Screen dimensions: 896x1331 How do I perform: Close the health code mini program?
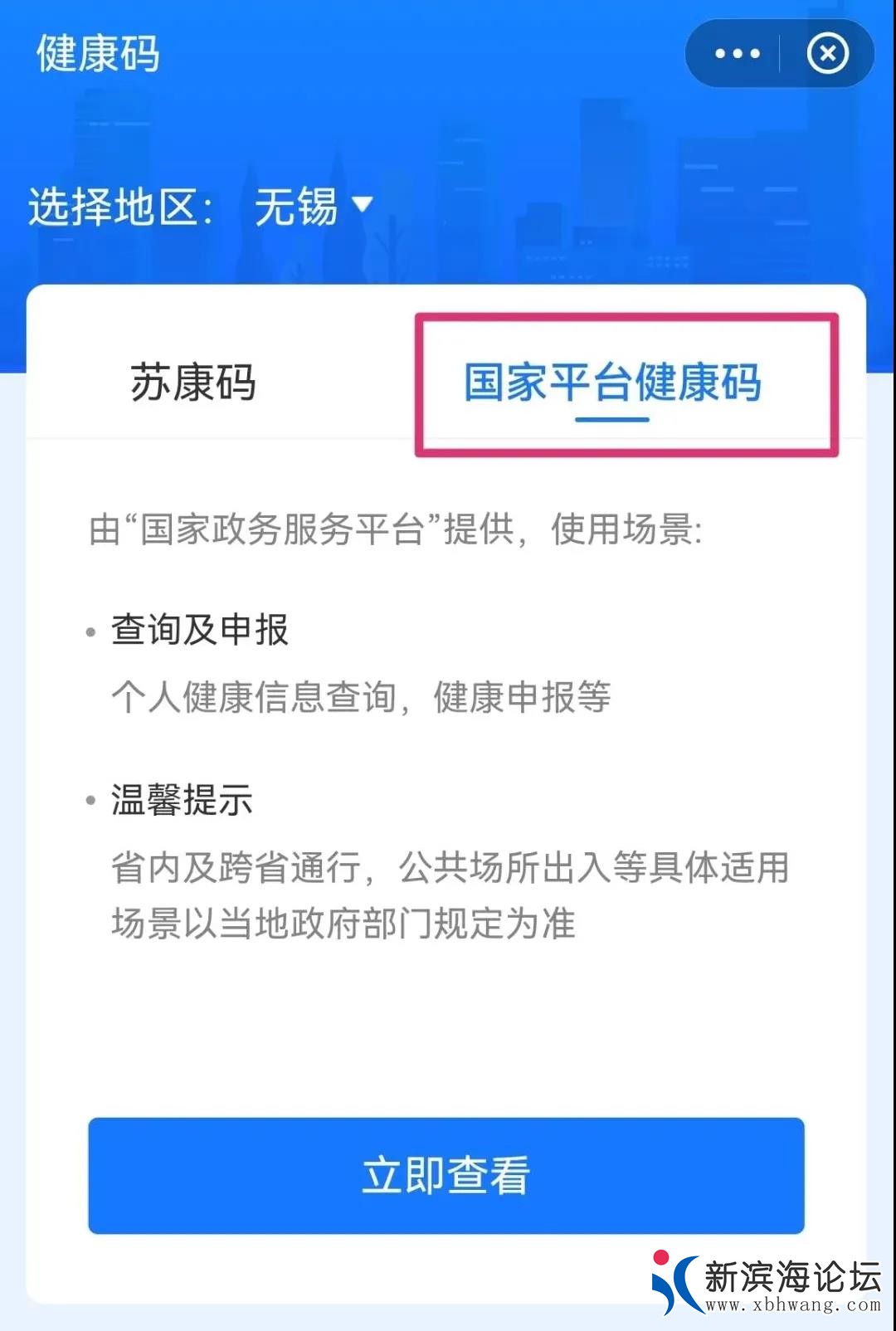click(827, 54)
